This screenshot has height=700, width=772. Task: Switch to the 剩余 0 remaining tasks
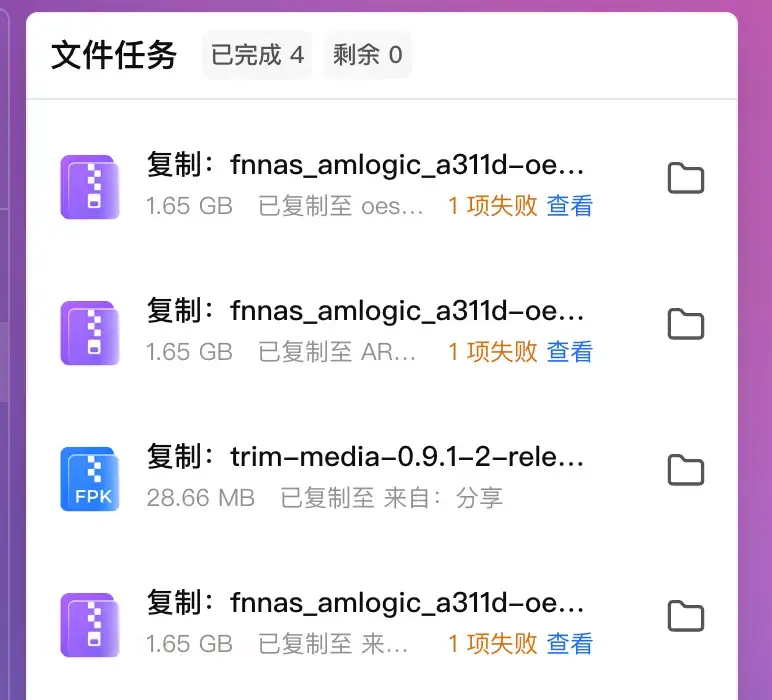(367, 55)
